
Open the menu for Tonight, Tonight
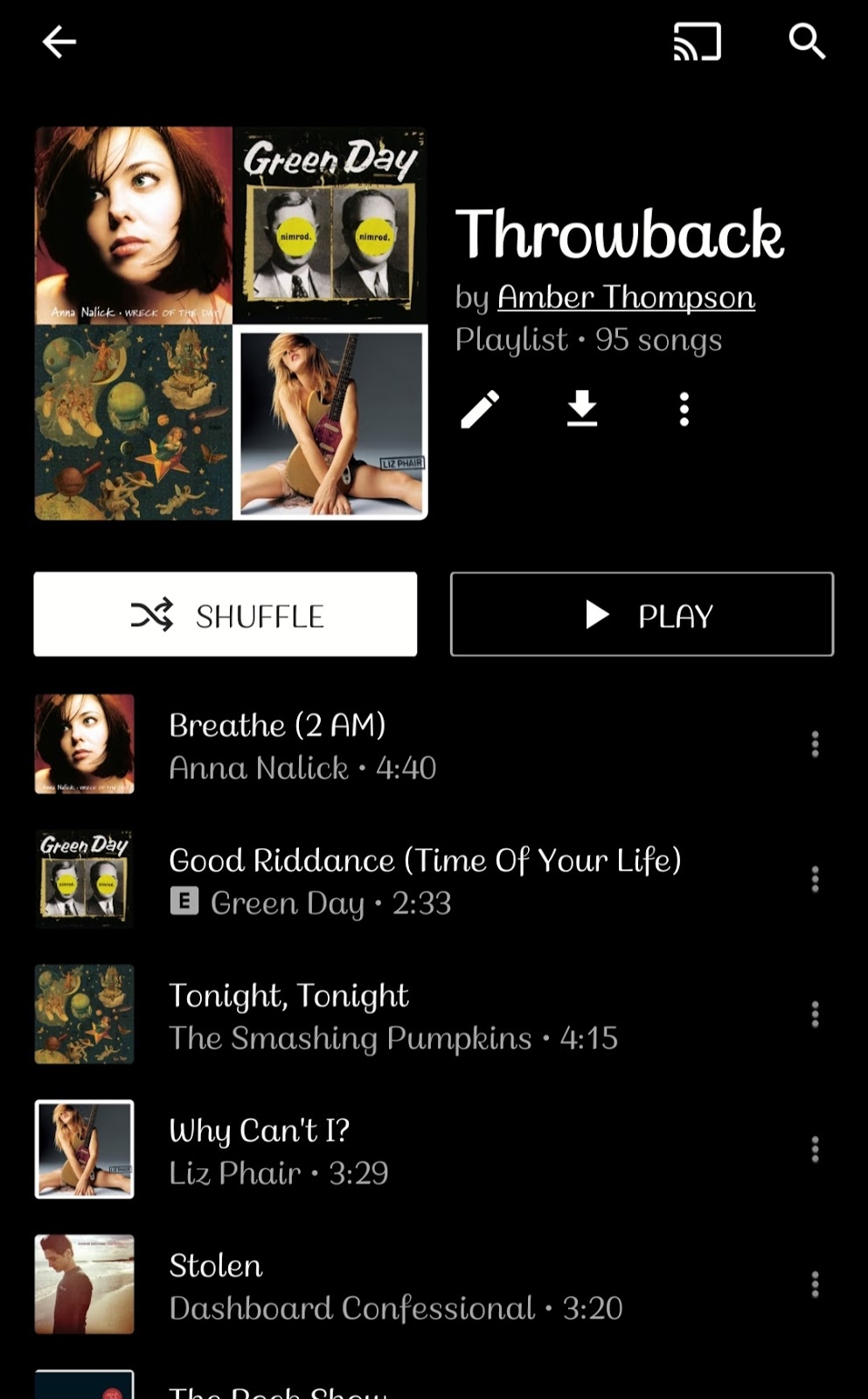[815, 1015]
